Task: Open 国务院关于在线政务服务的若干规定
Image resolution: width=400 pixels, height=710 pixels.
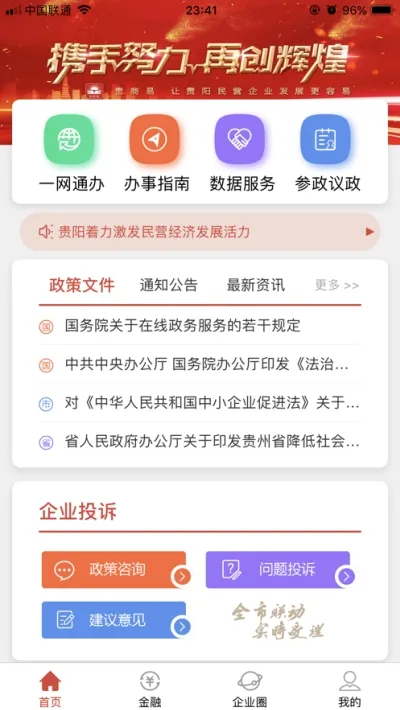Action: click(x=200, y=326)
